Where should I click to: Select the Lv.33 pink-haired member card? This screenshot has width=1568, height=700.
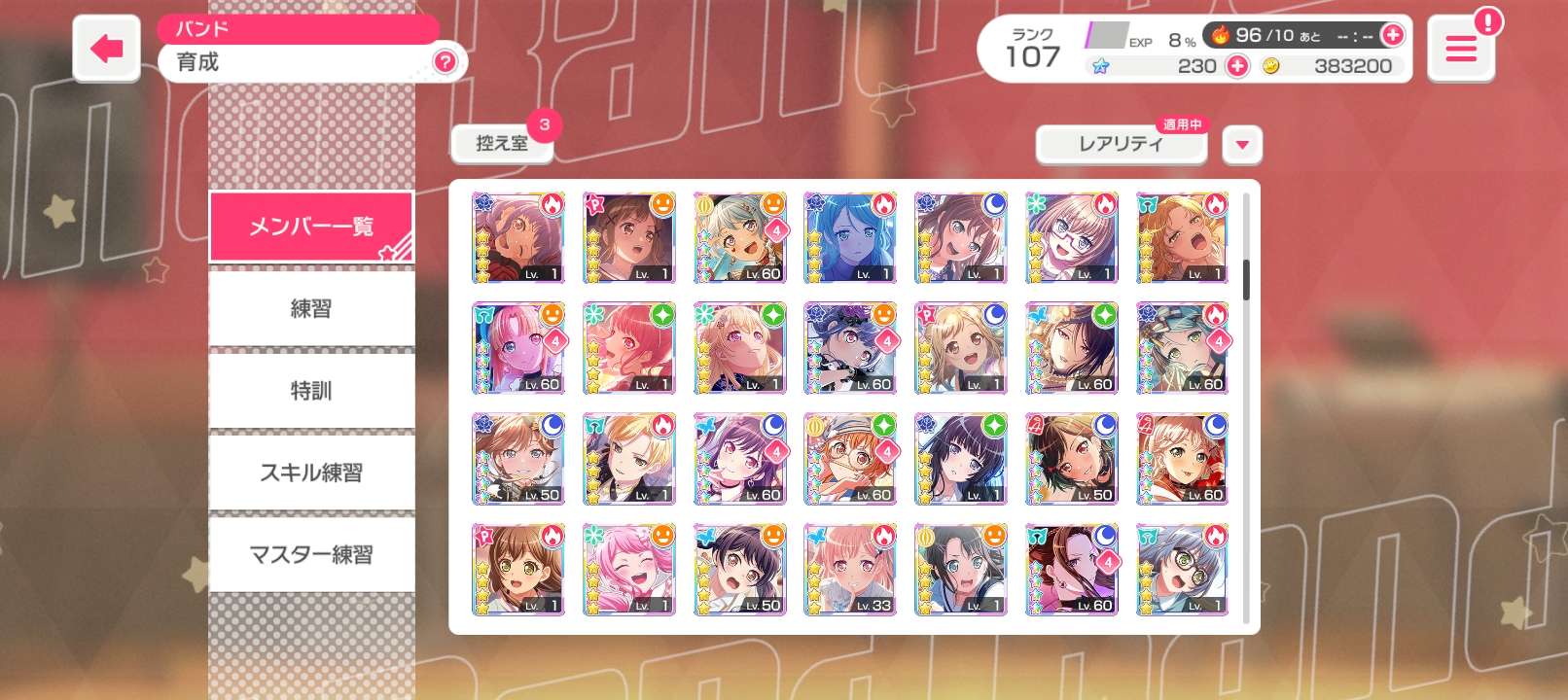coord(850,570)
